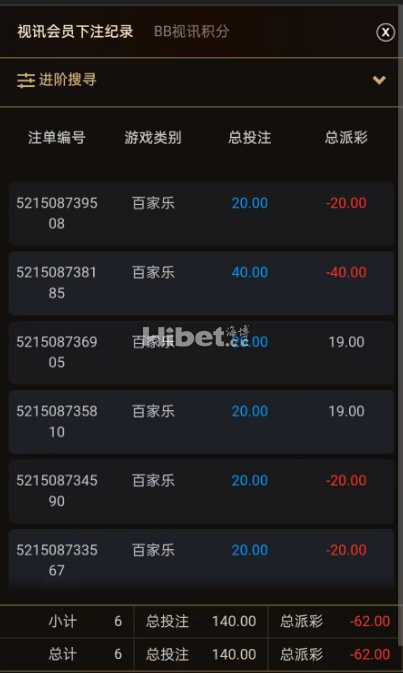This screenshot has height=673, width=403.
Task: Open bet record ending in 39508
Action: pyautogui.click(x=201, y=213)
